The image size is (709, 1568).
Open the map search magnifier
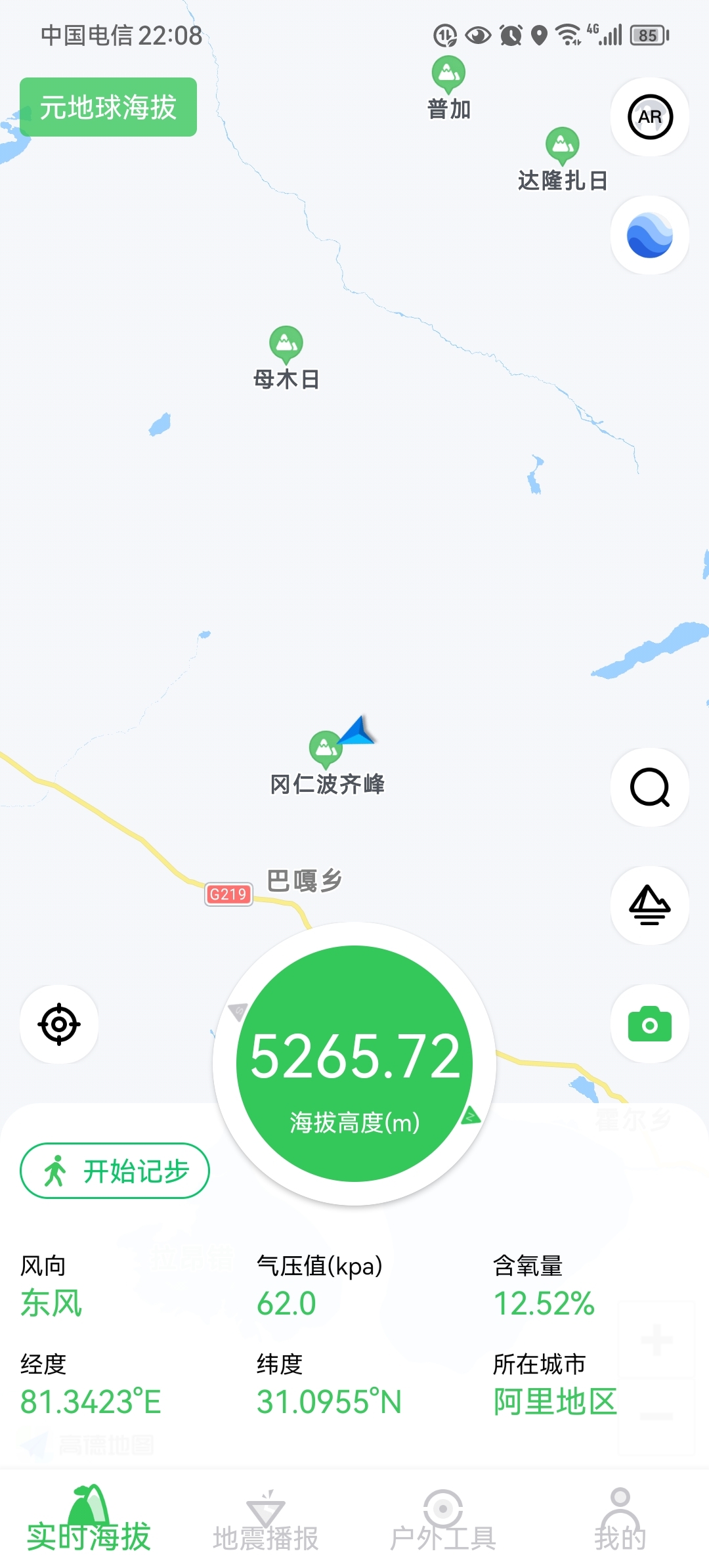pyautogui.click(x=649, y=787)
